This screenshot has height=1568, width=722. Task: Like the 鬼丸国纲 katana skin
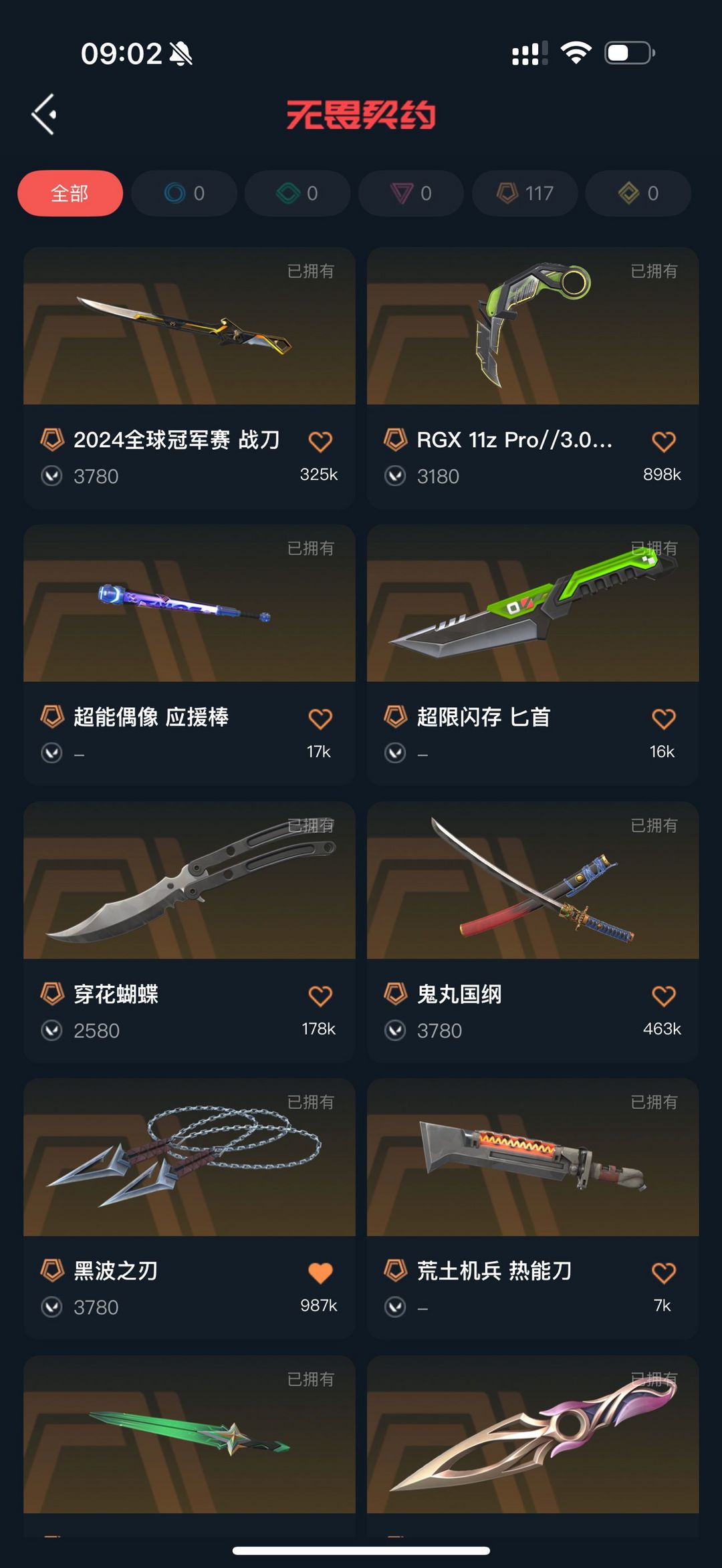pos(664,996)
